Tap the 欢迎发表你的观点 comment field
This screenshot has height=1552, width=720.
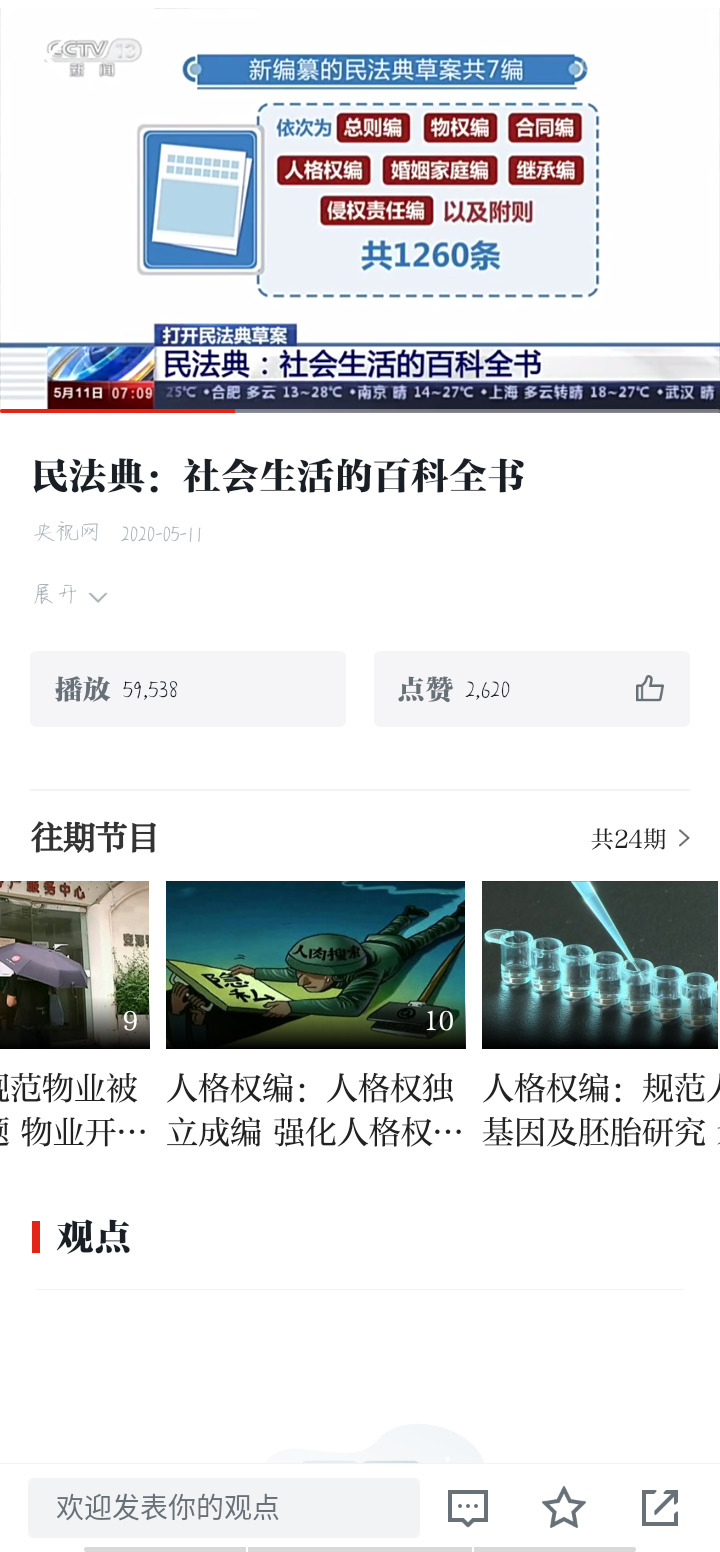pos(224,1507)
